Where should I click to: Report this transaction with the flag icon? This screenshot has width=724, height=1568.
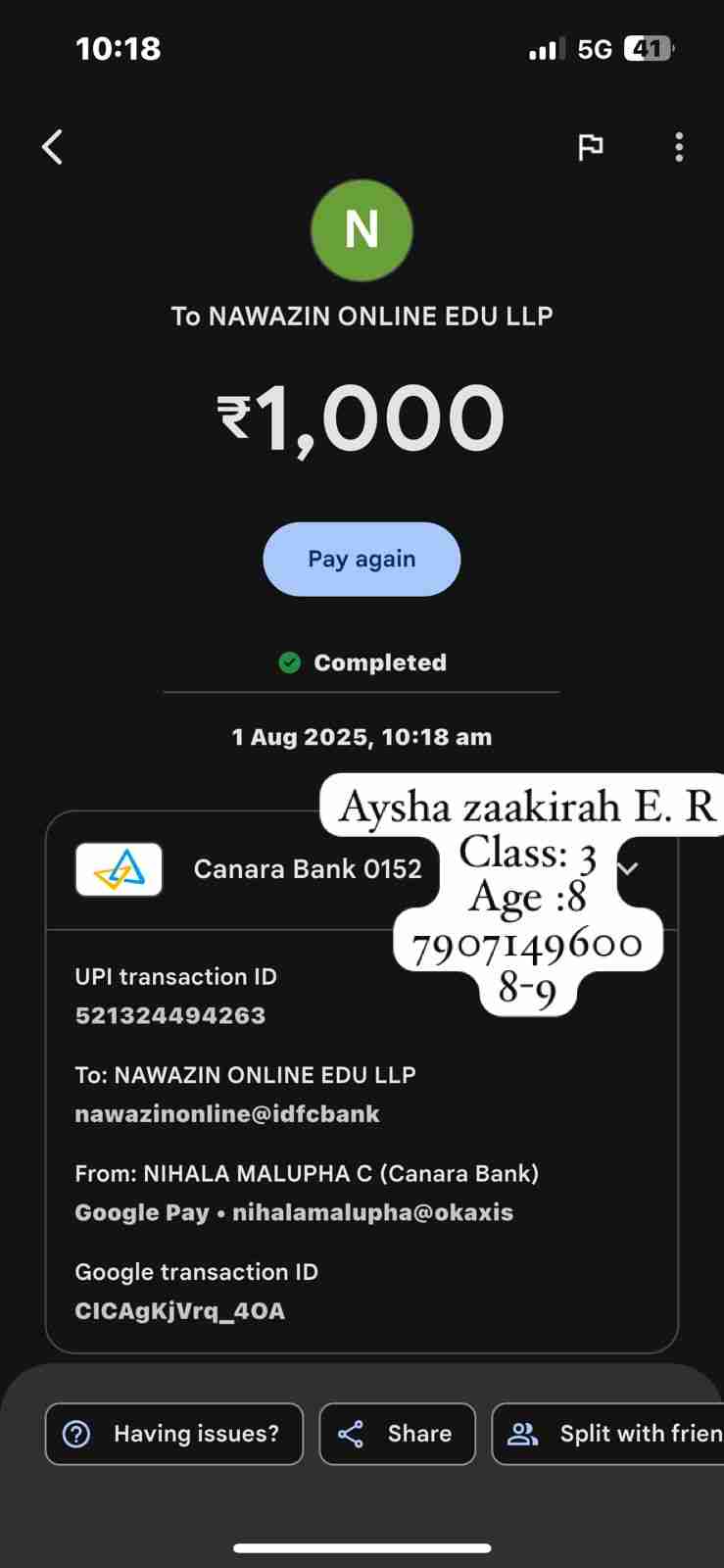click(590, 147)
